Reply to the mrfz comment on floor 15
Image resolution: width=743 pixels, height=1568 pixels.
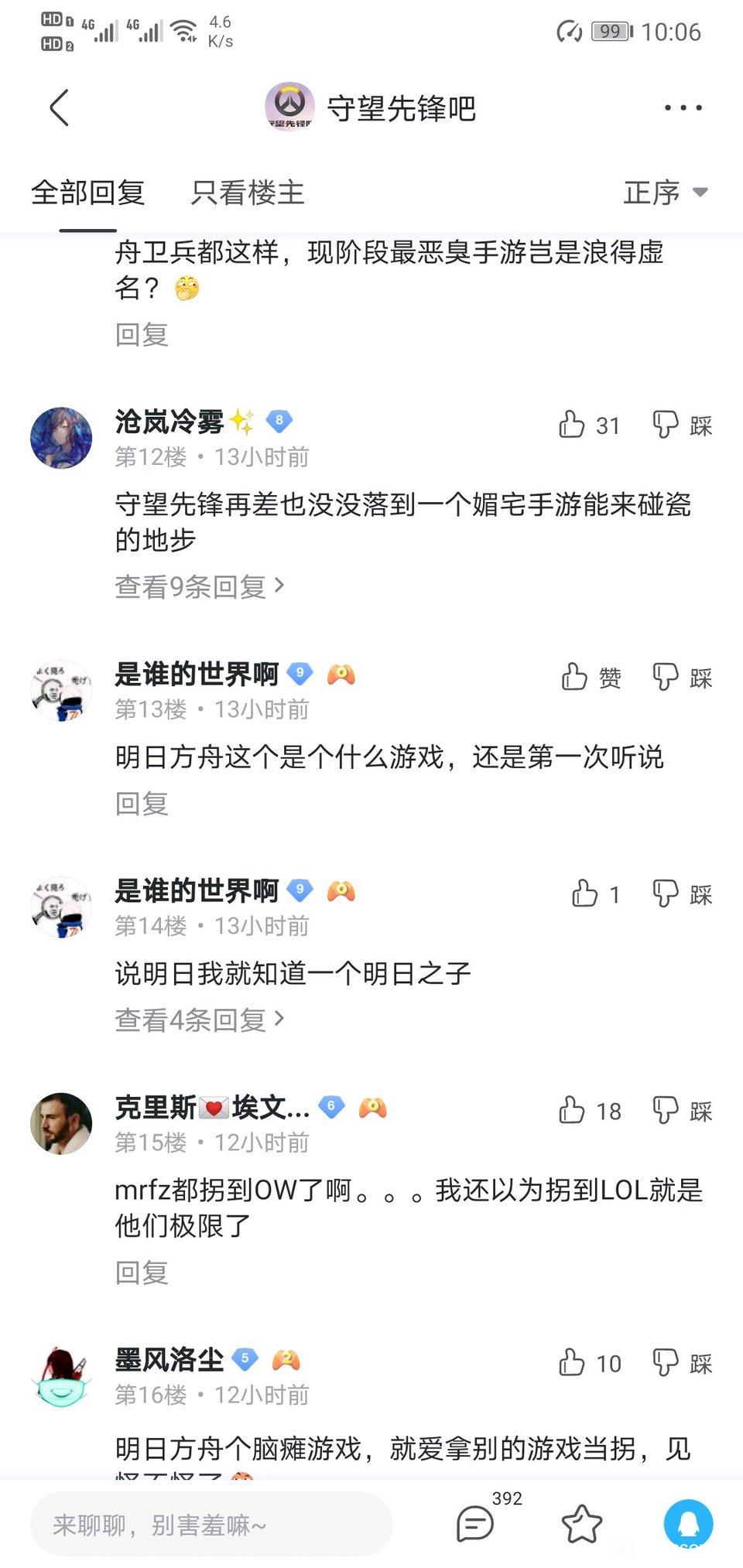142,1273
